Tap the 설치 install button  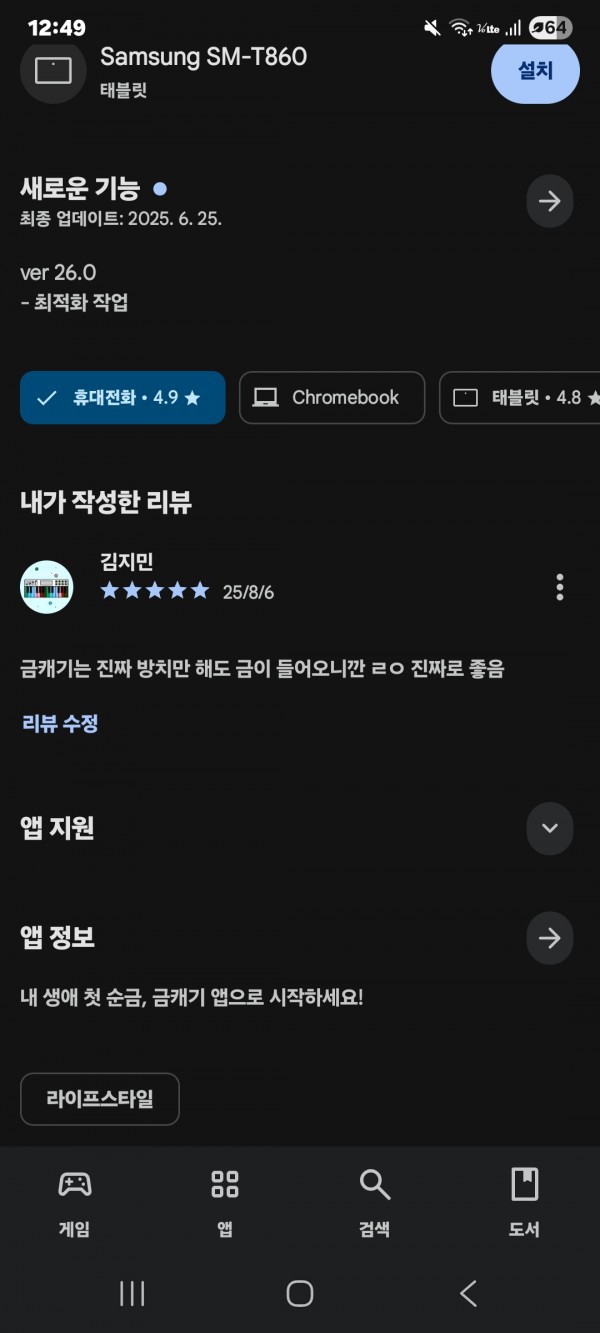tap(535, 71)
